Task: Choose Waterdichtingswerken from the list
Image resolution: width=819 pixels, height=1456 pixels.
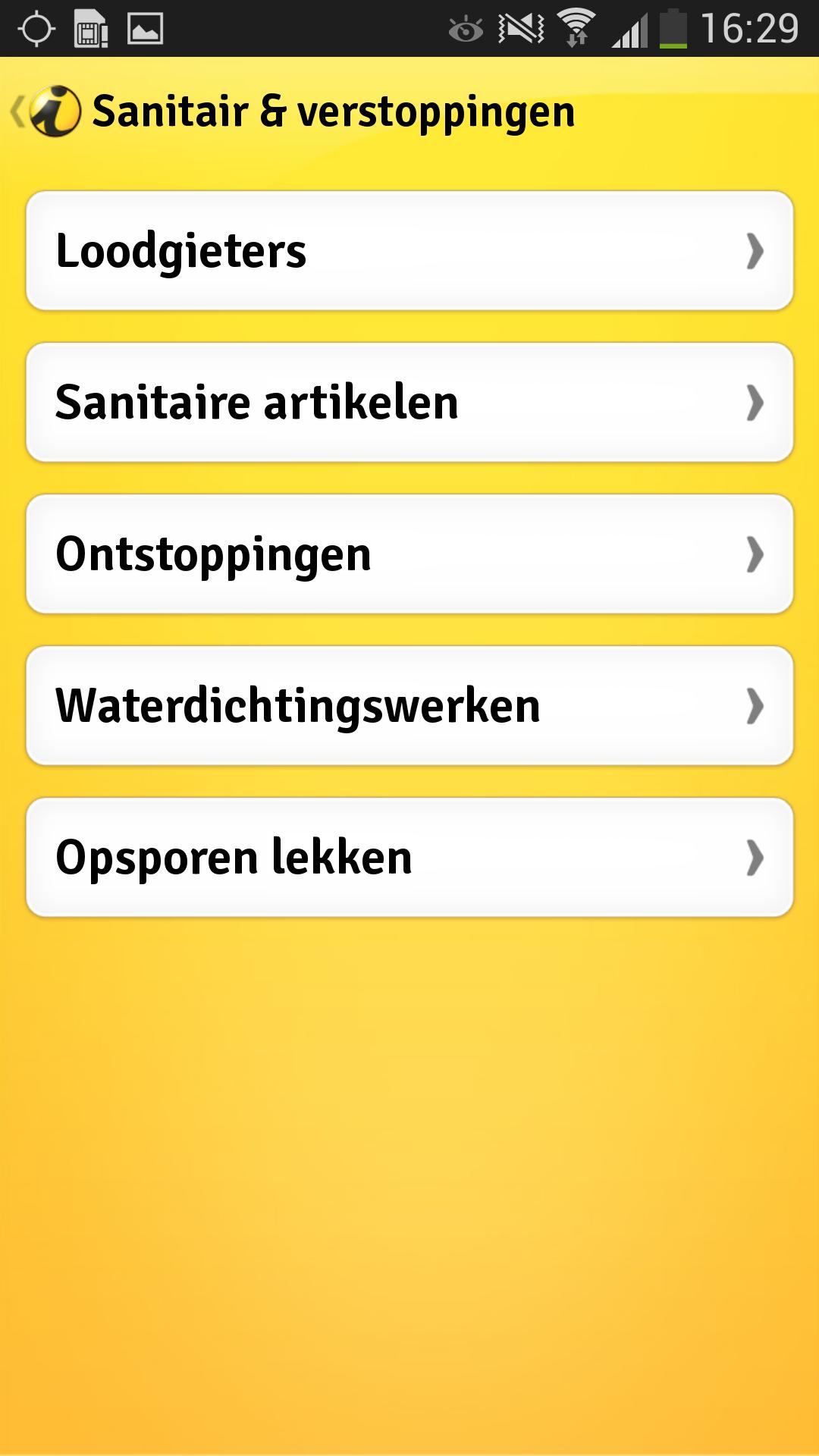Action: click(409, 706)
